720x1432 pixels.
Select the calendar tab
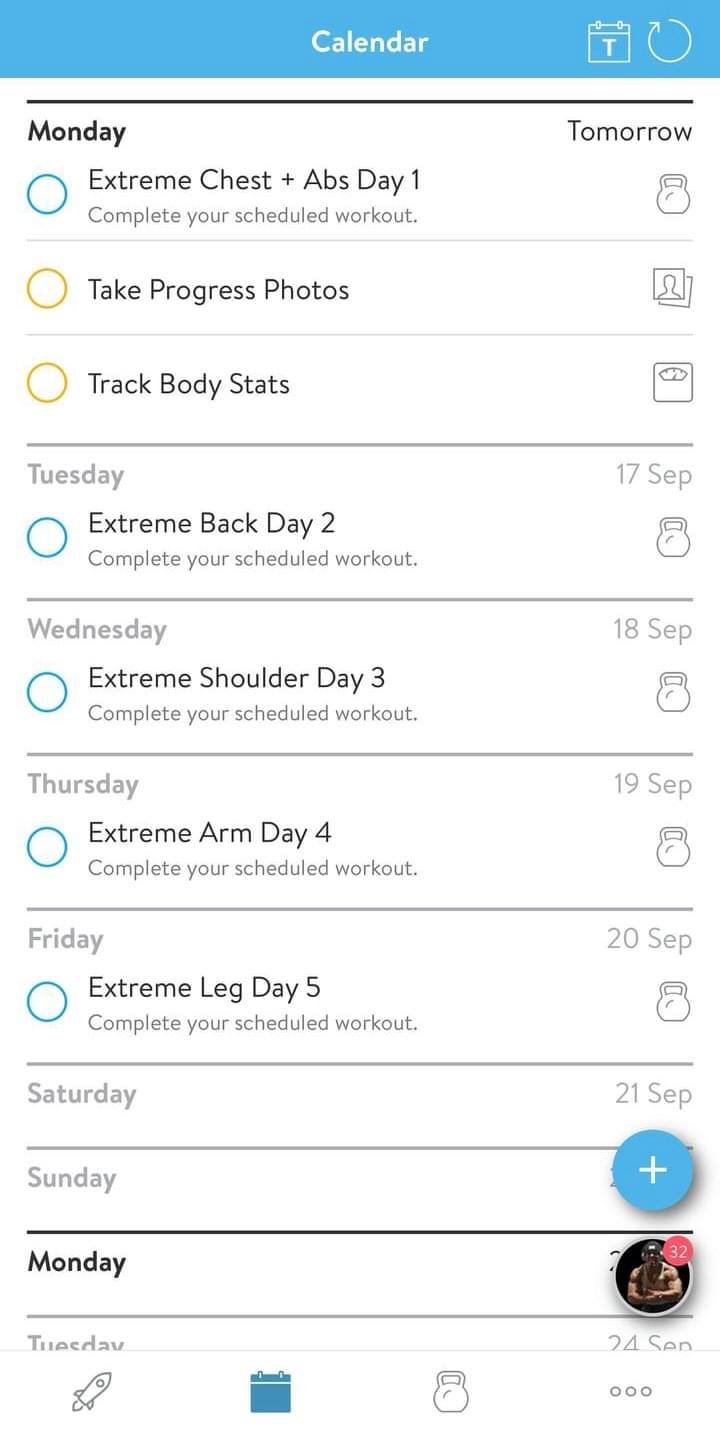270,1391
